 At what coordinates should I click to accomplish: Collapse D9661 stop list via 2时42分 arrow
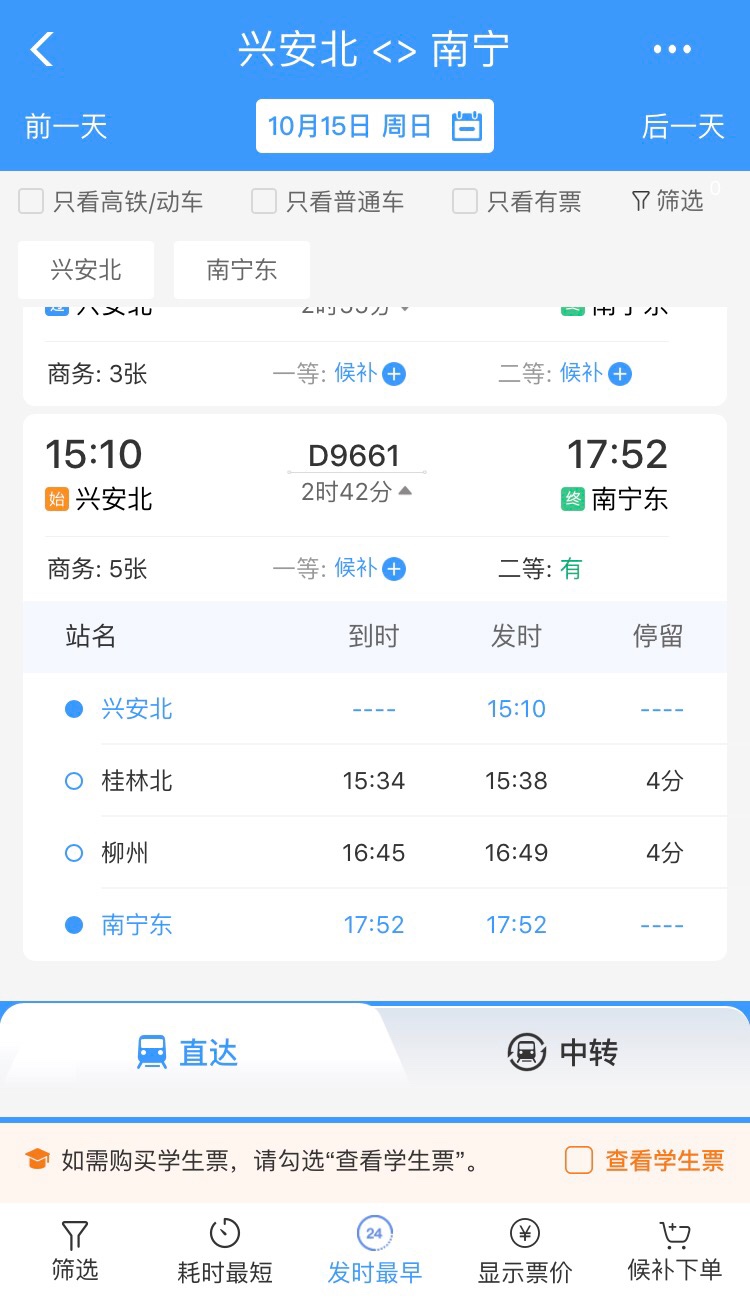pyautogui.click(x=405, y=491)
